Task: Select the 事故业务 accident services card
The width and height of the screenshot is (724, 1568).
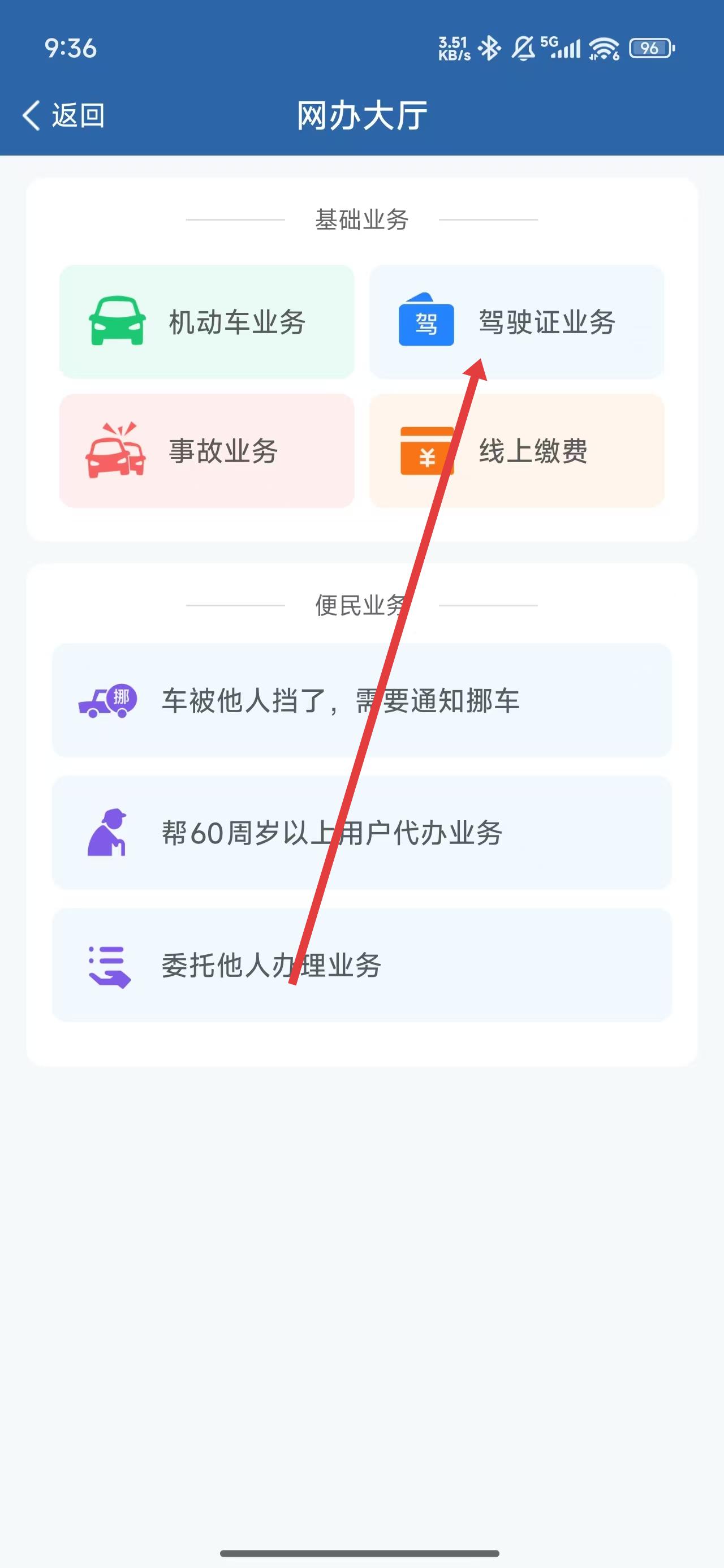Action: coord(206,451)
